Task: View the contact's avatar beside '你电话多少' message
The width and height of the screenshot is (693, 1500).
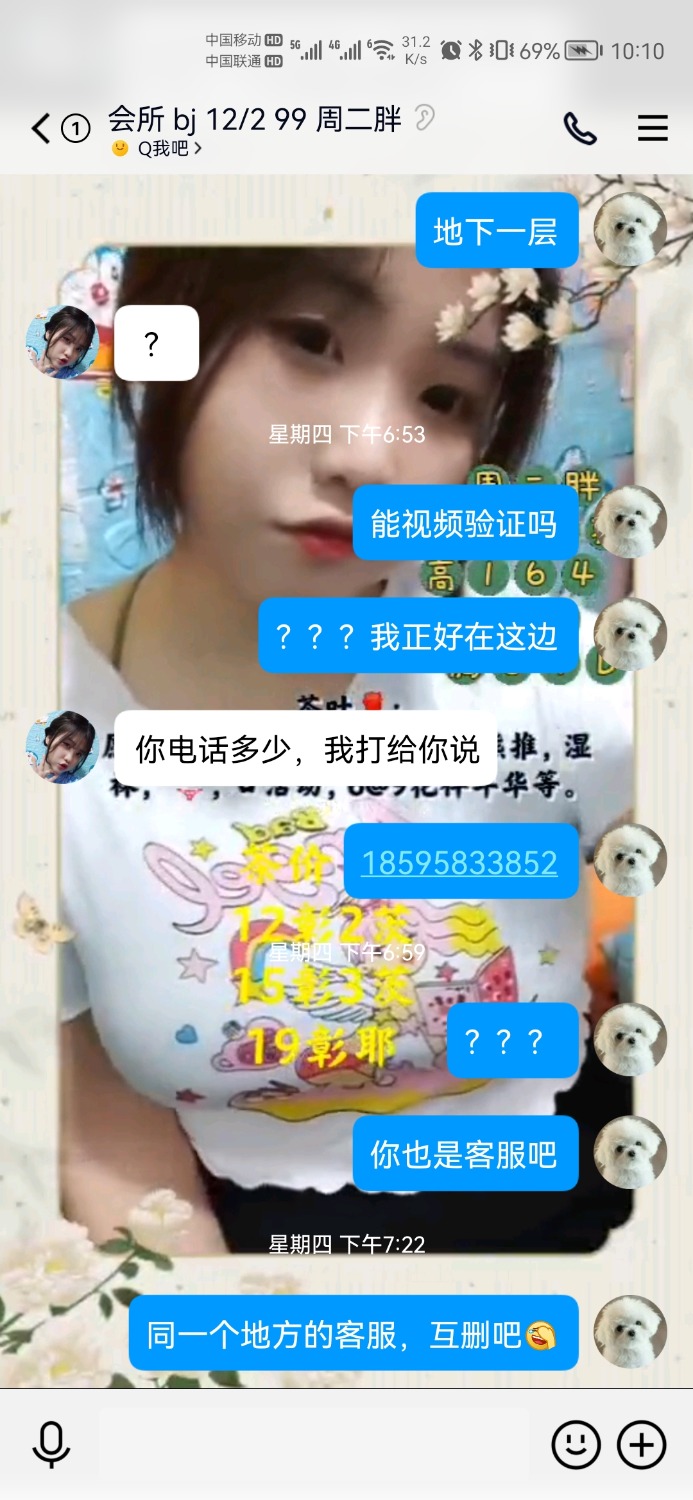Action: 62,747
